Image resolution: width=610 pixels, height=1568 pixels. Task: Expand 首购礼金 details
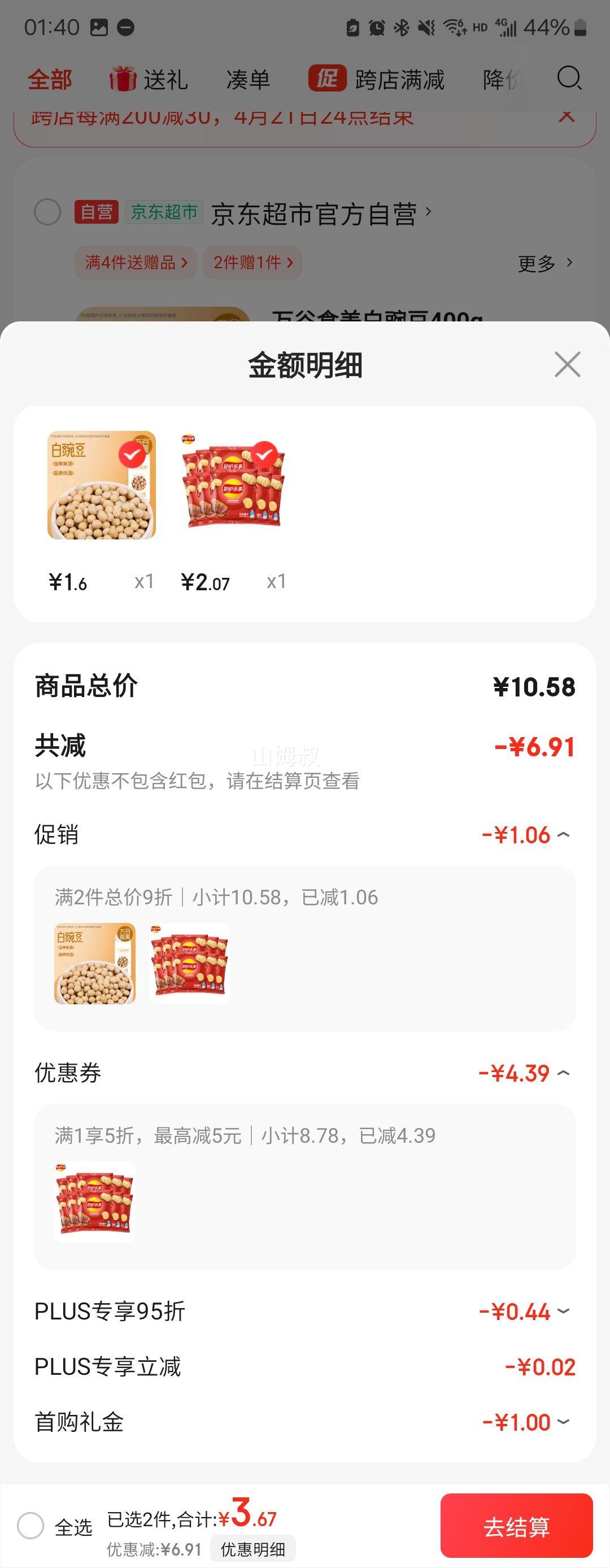(563, 1421)
